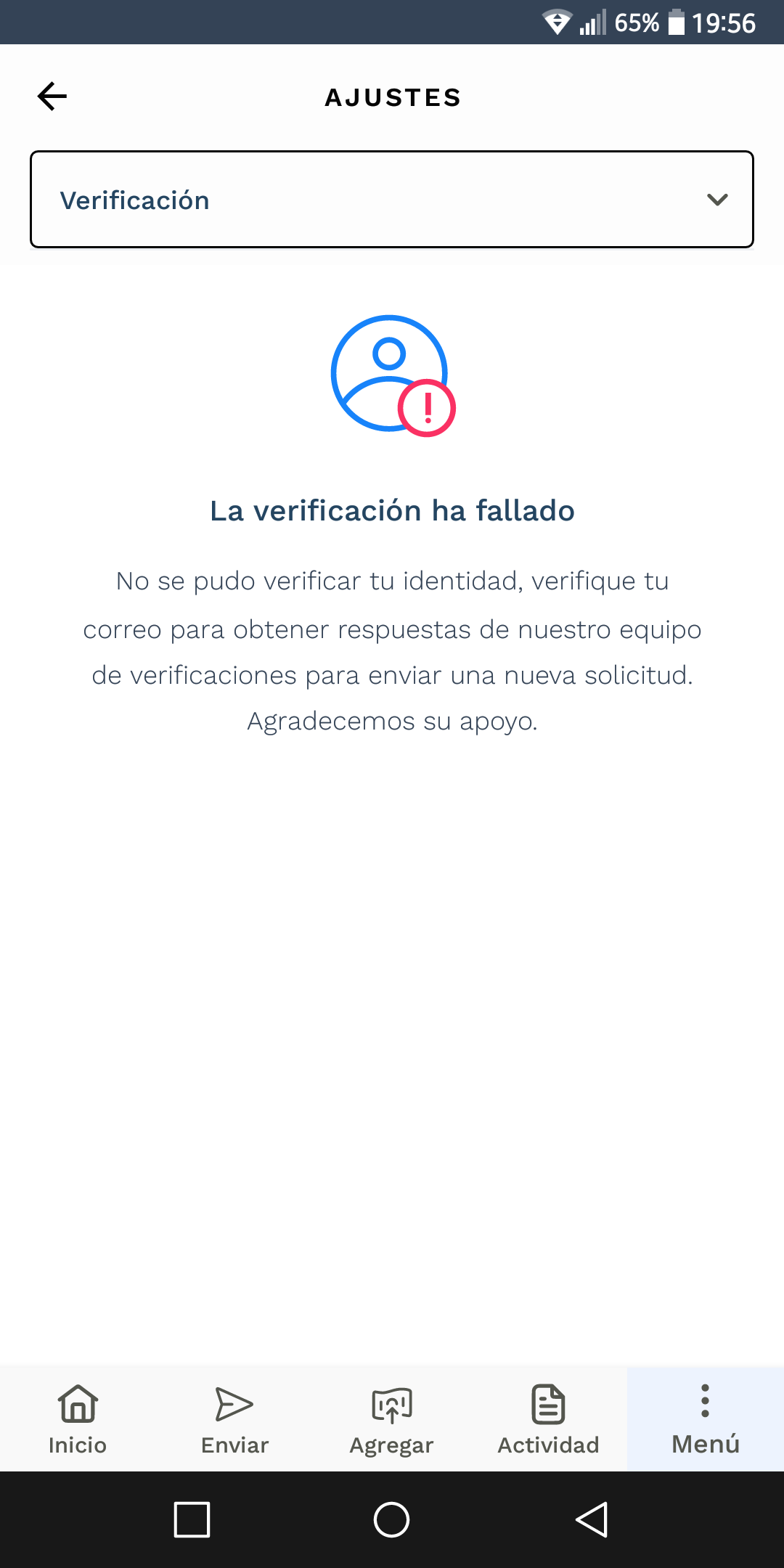The height and width of the screenshot is (1568, 784).
Task: Go back using the arrow beside Ajustes
Action: (52, 97)
